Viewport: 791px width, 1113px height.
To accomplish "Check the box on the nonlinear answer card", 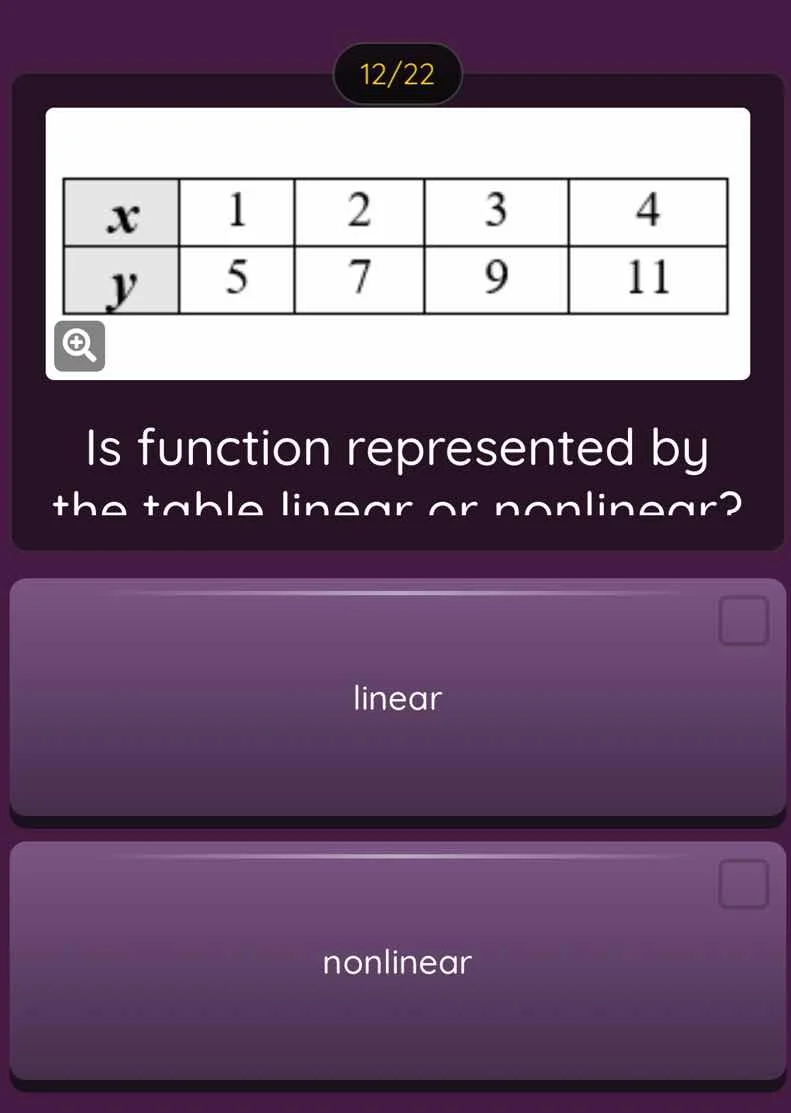I will (x=744, y=884).
